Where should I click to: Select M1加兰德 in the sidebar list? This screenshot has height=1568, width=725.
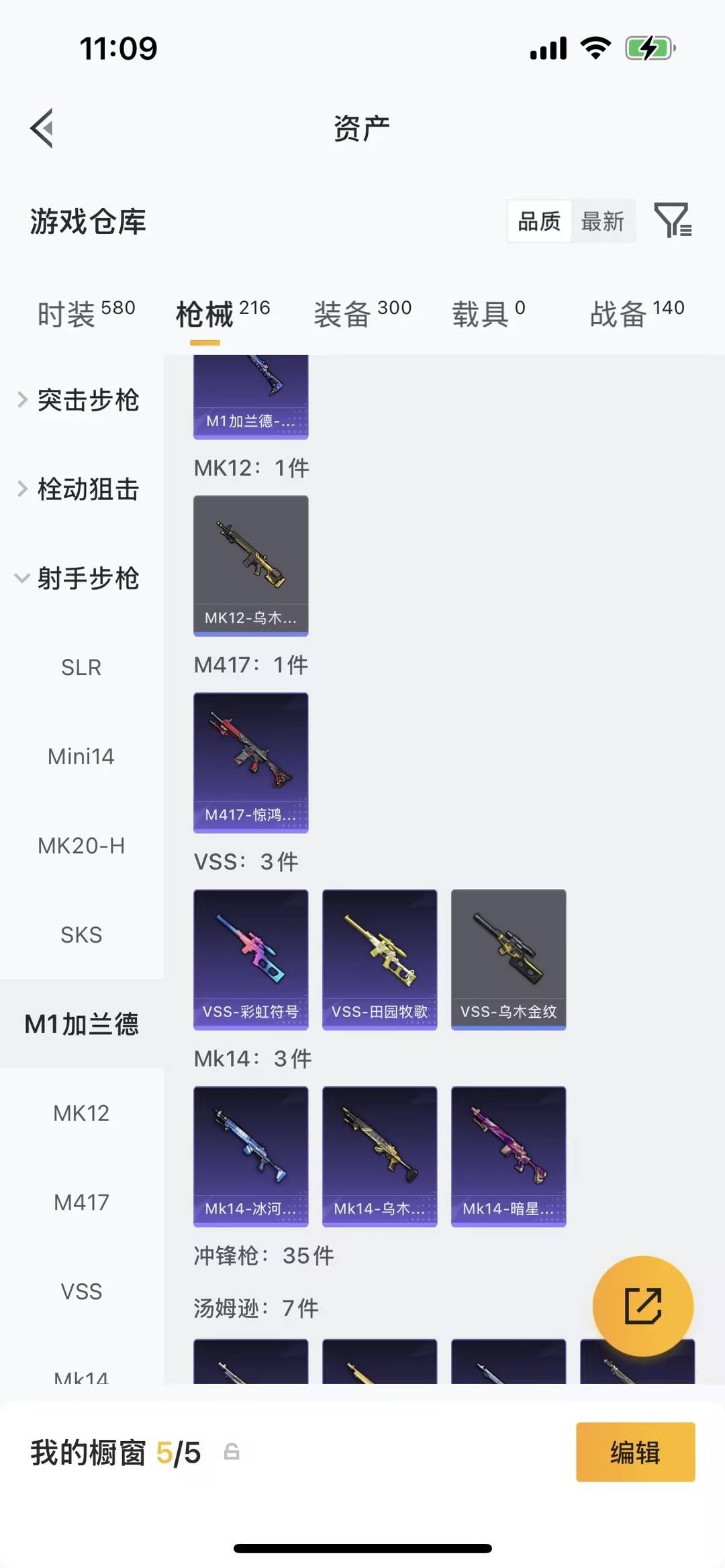click(82, 1024)
